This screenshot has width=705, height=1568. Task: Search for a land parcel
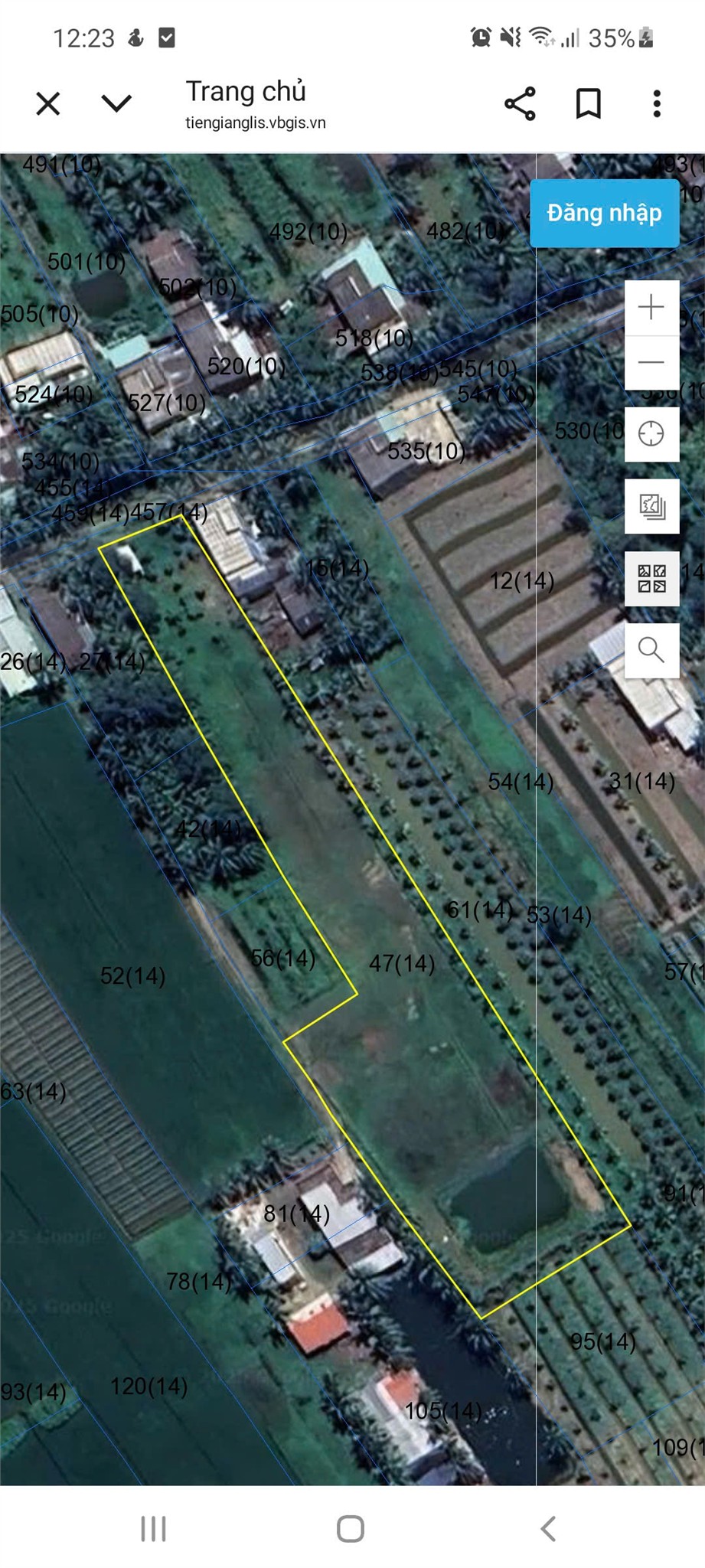pyautogui.click(x=651, y=650)
